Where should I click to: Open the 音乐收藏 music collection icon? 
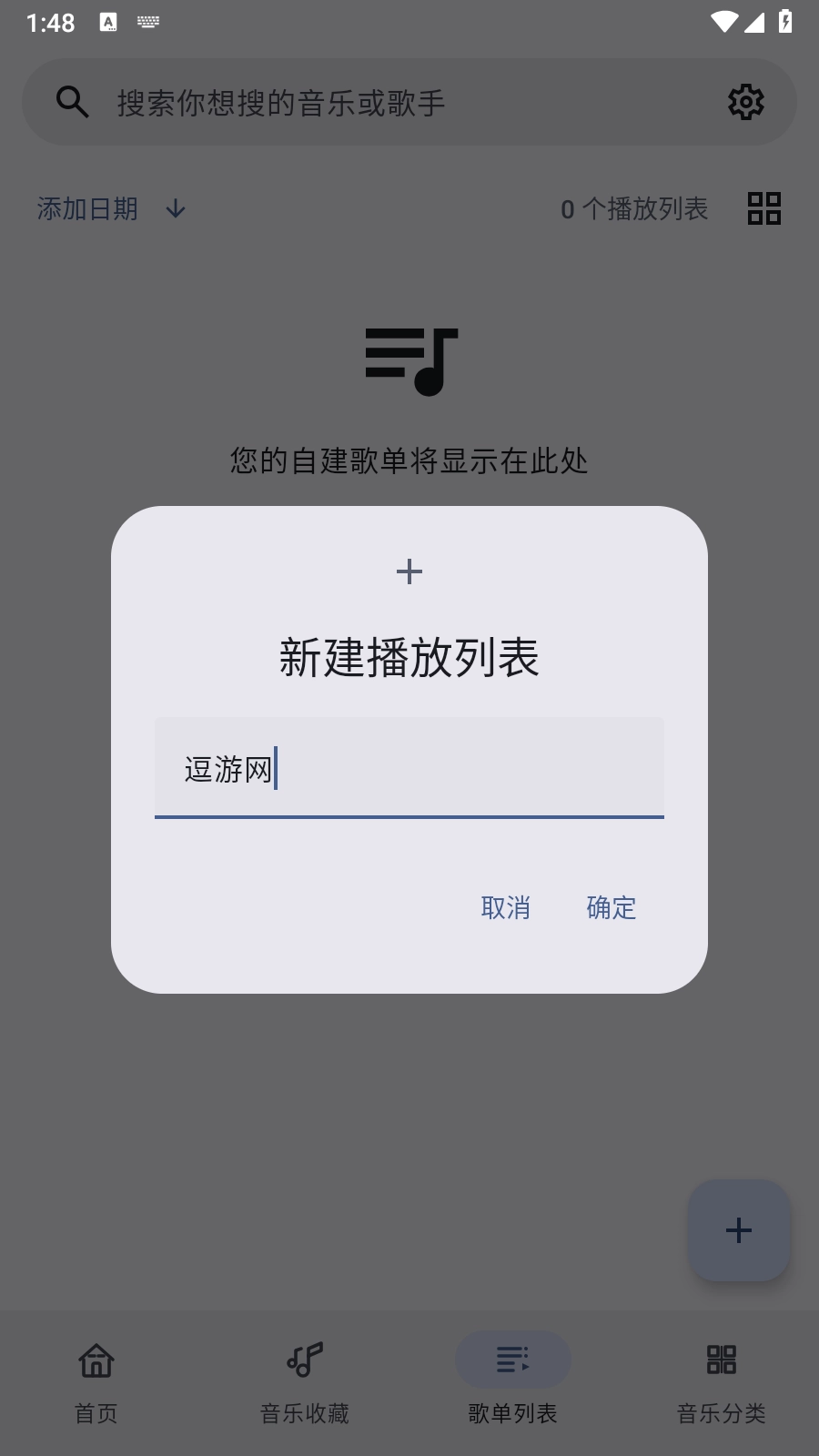pos(304,1360)
